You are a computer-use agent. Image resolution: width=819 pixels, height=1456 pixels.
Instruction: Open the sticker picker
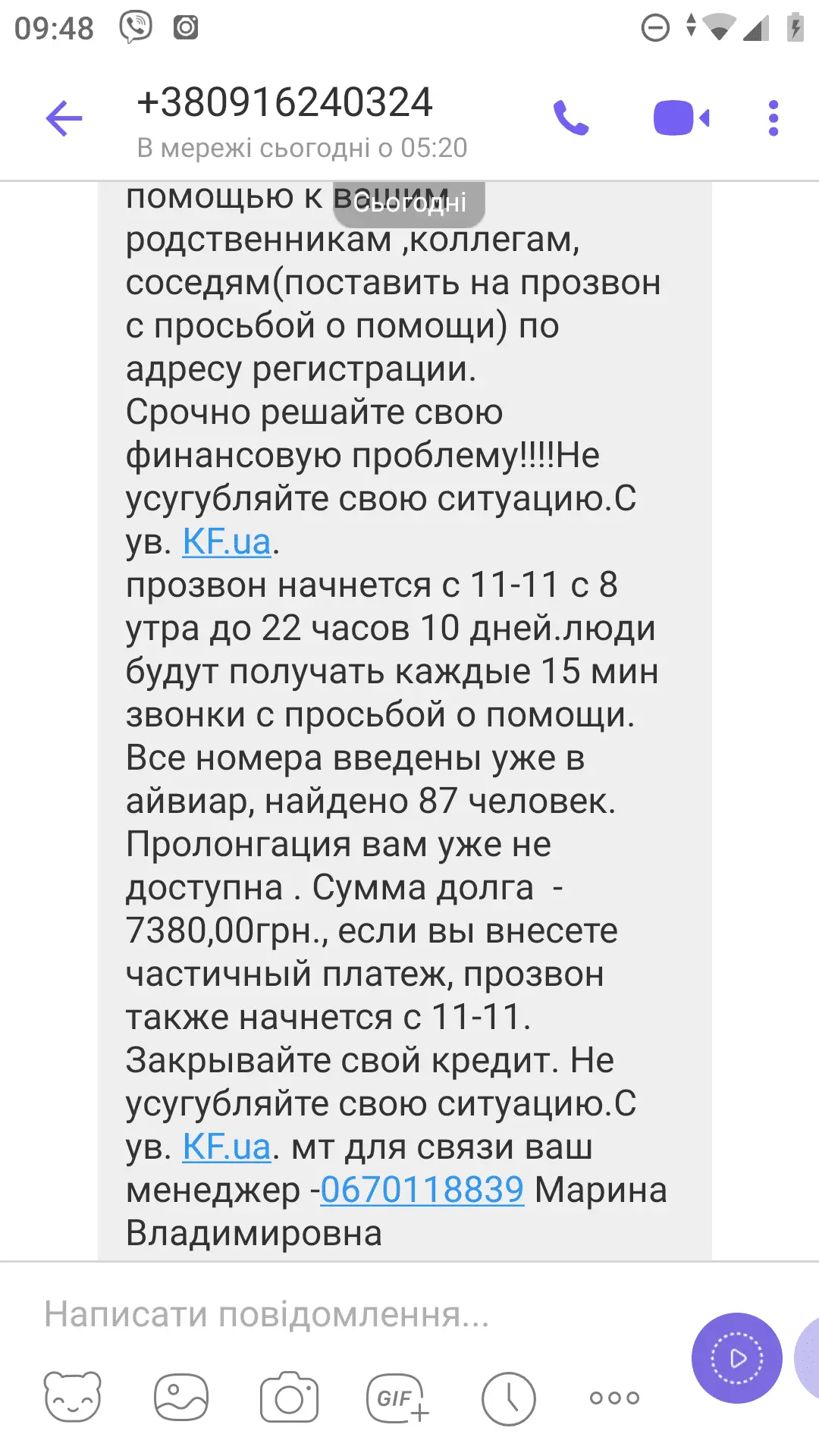click(x=73, y=1398)
